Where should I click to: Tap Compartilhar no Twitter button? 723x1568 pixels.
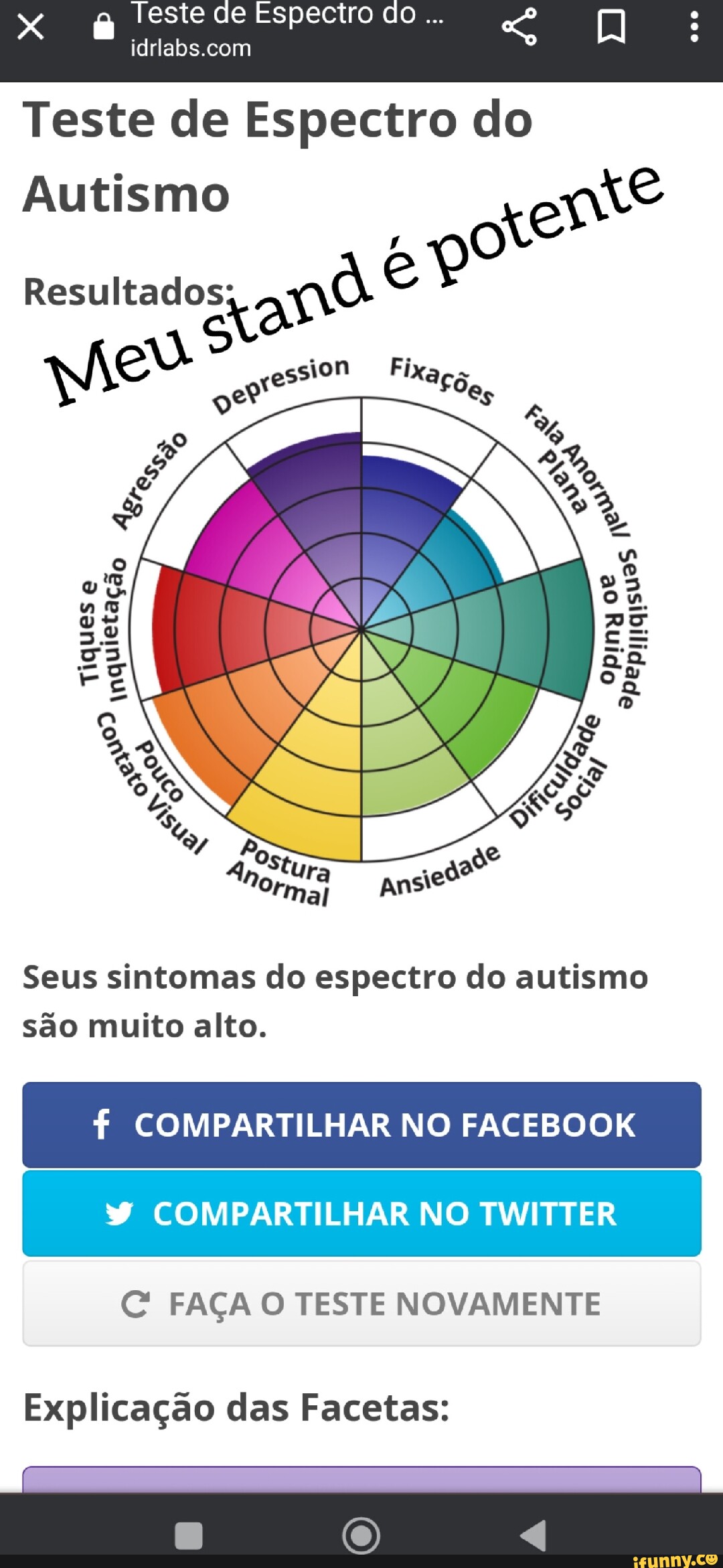[361, 1213]
